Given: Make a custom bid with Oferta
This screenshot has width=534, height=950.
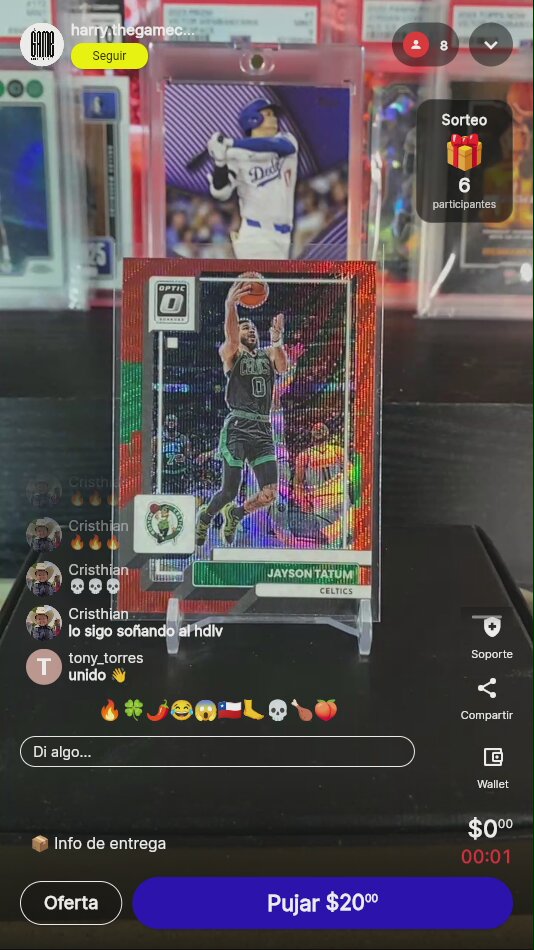Looking at the screenshot, I should pyautogui.click(x=71, y=903).
